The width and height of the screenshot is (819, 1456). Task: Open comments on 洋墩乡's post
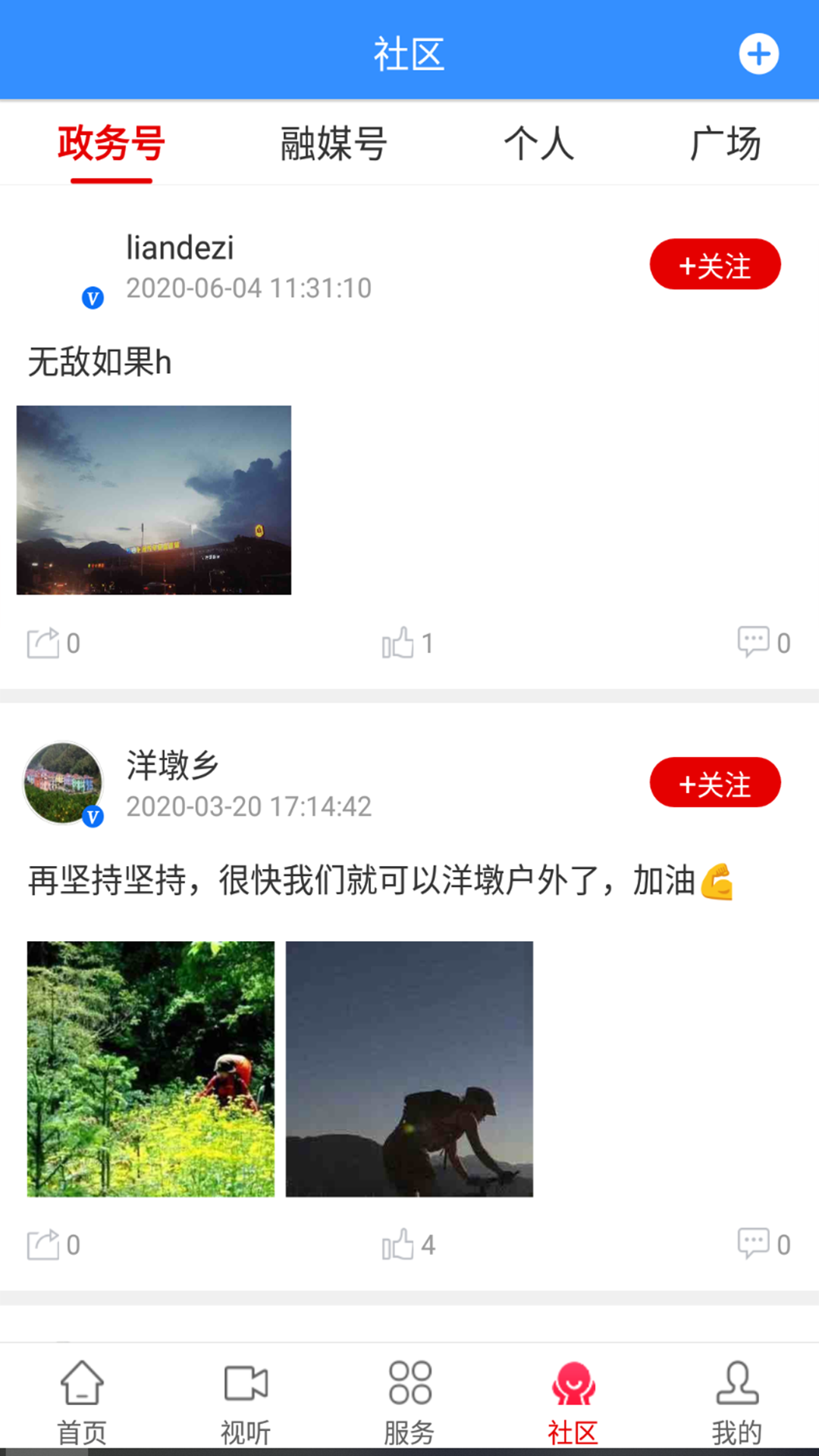753,1244
